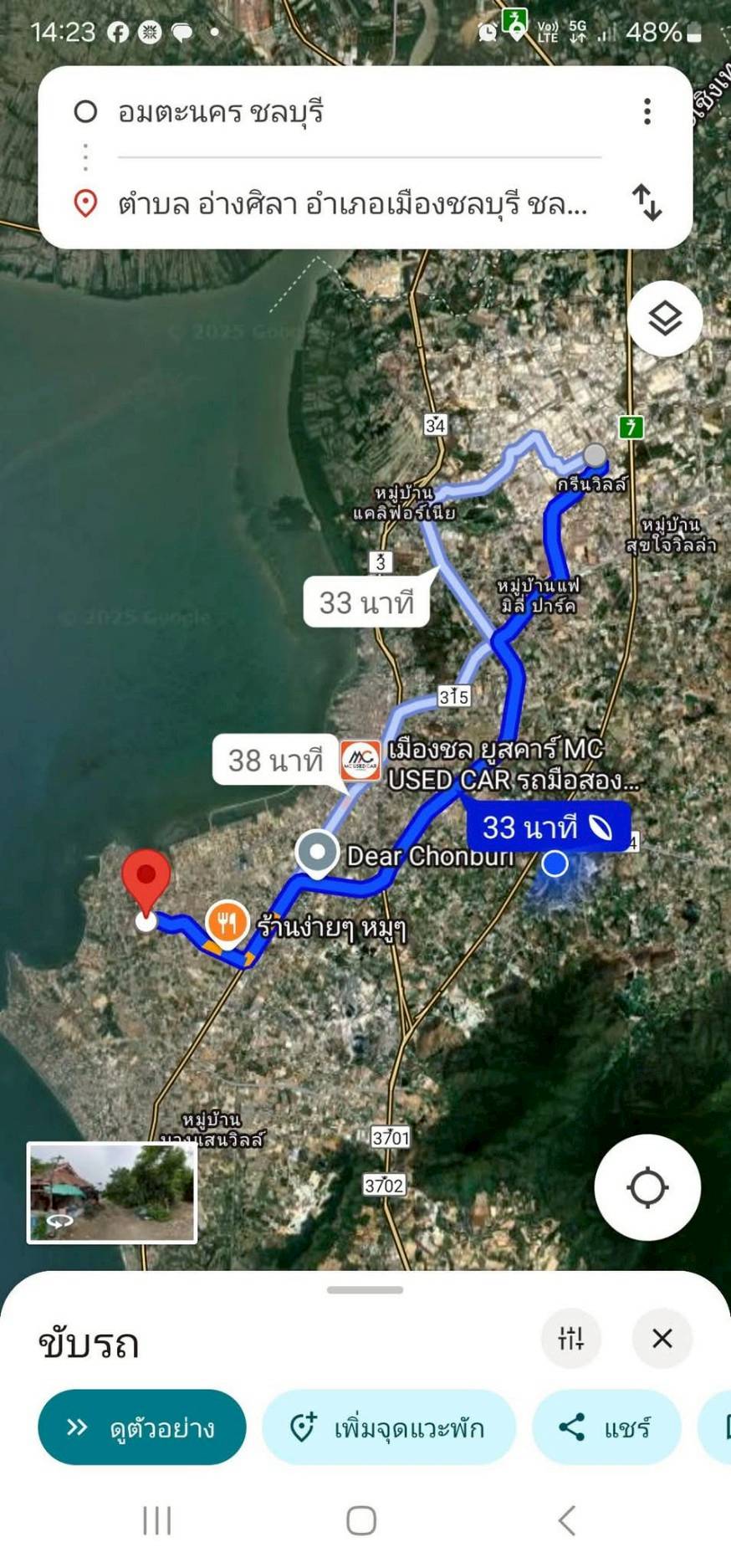This screenshot has height=1568, width=731.
Task: Close the driving directions panel
Action: coord(662,1338)
